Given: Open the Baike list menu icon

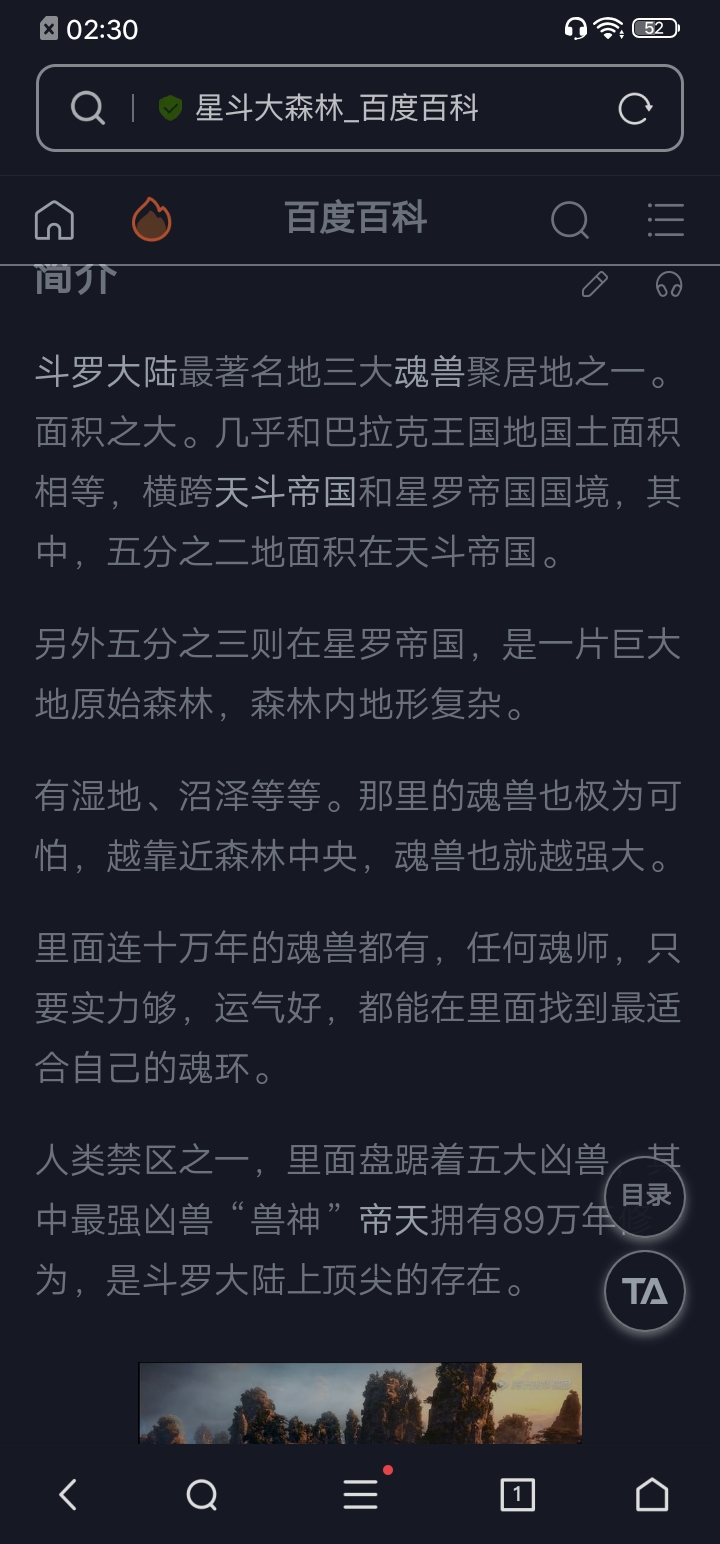Looking at the screenshot, I should (665, 219).
